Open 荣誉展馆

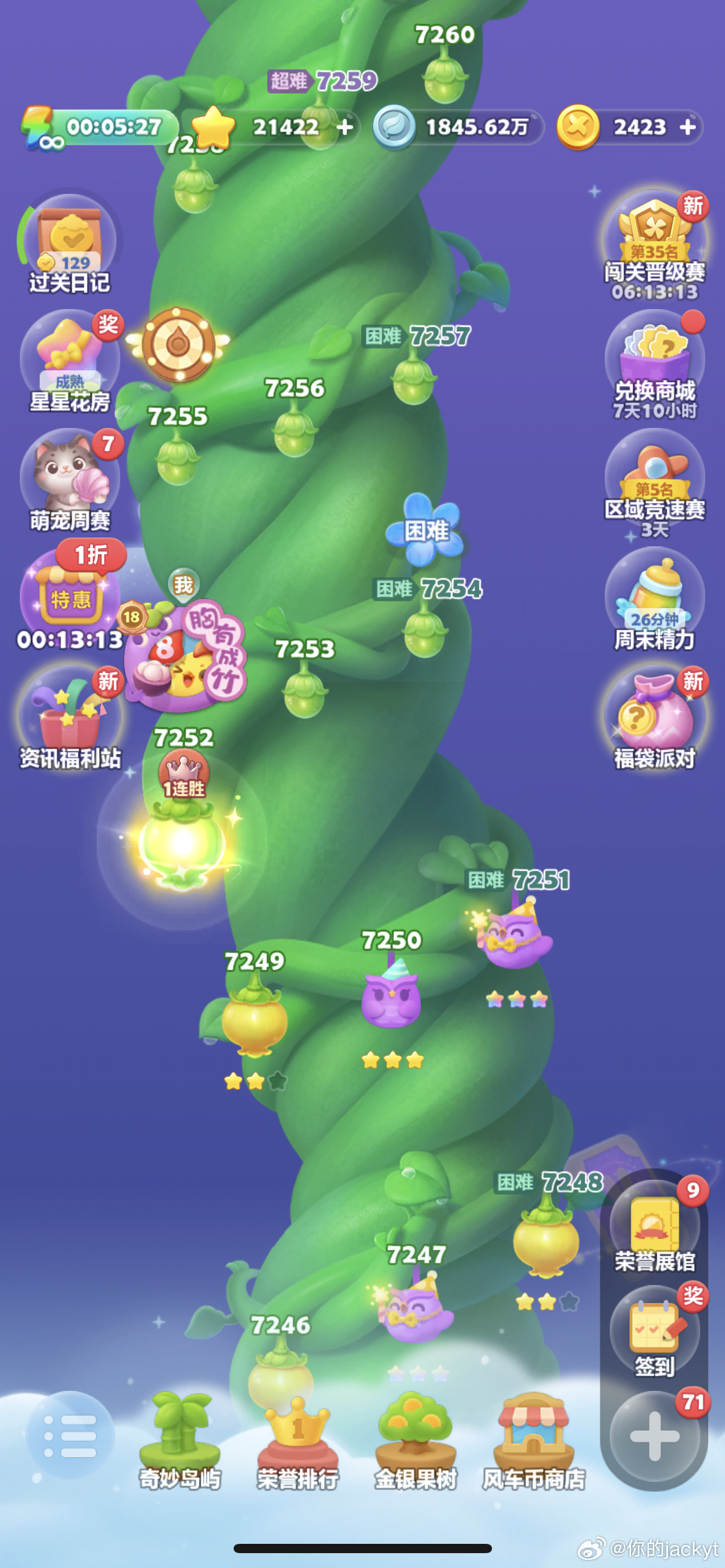[654, 1226]
